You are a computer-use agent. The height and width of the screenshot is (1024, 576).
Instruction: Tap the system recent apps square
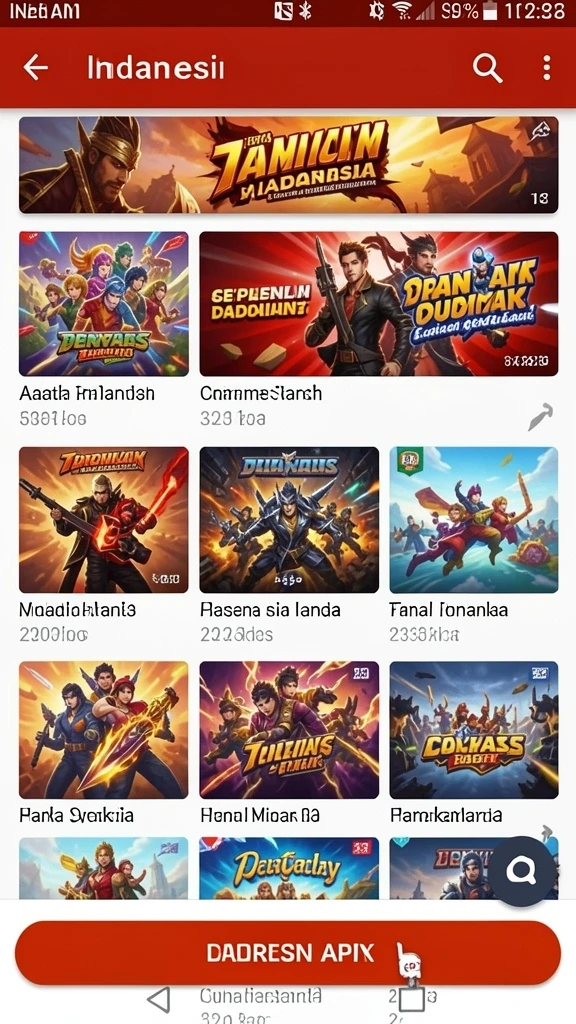(x=411, y=999)
